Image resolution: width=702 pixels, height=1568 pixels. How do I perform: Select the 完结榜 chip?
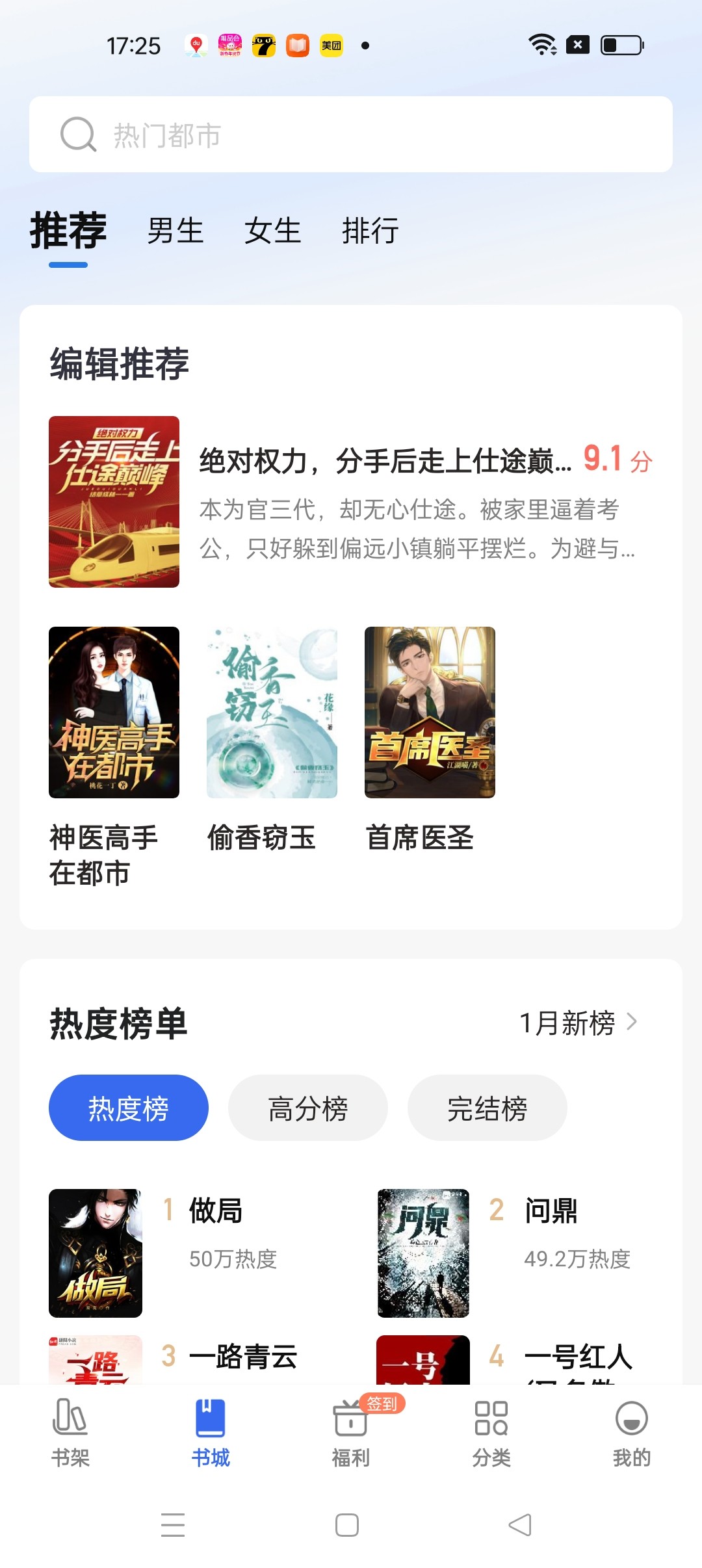click(x=487, y=1108)
